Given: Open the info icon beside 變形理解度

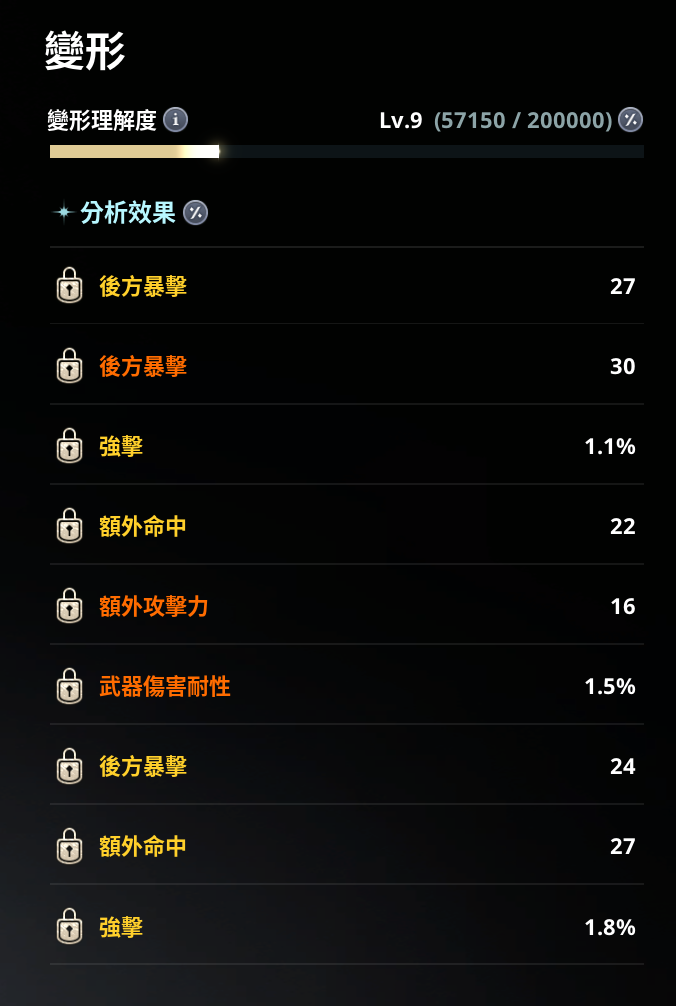Looking at the screenshot, I should point(175,120).
